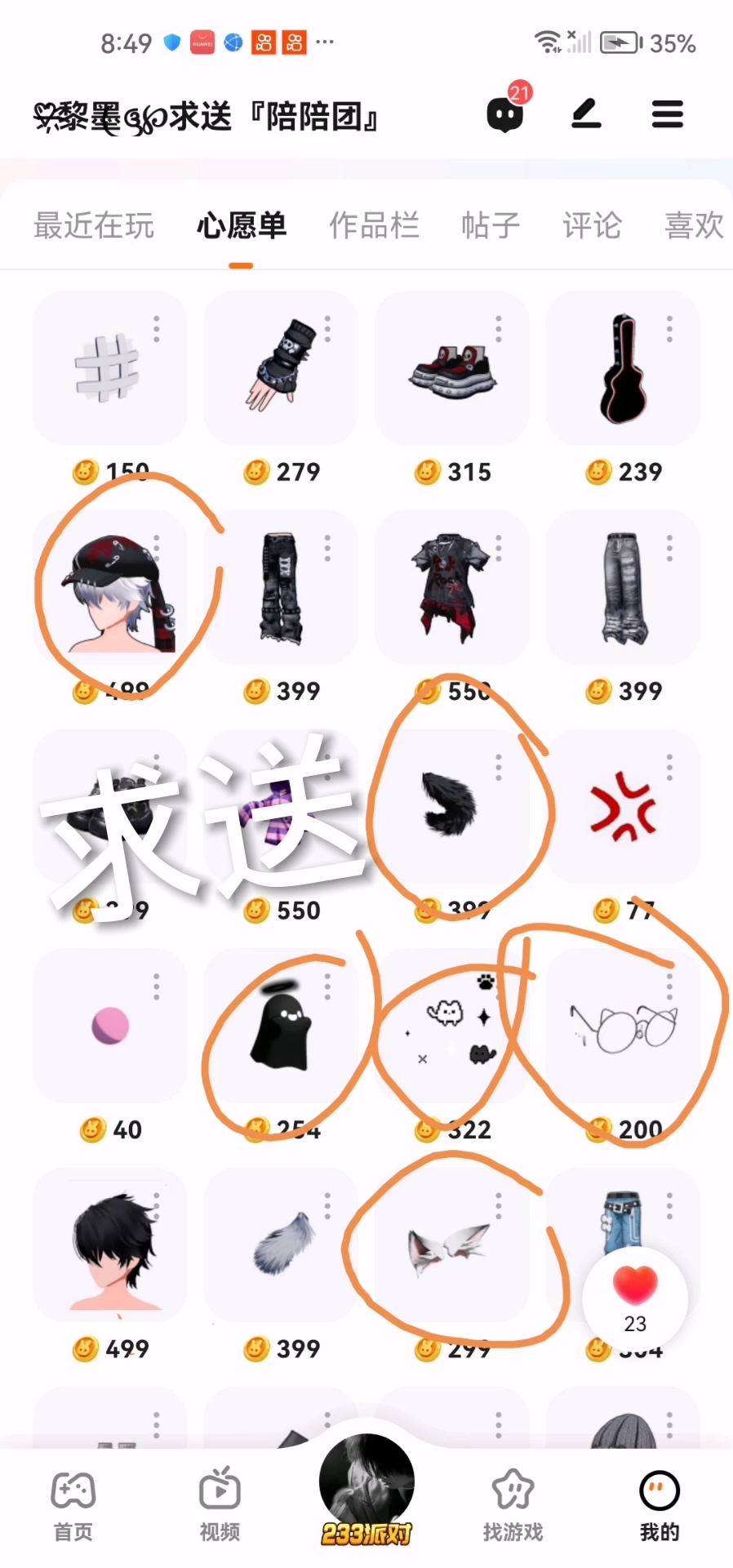Switch to the 最近在玩 tab
Screen dimensions: 733x1568
click(x=93, y=225)
